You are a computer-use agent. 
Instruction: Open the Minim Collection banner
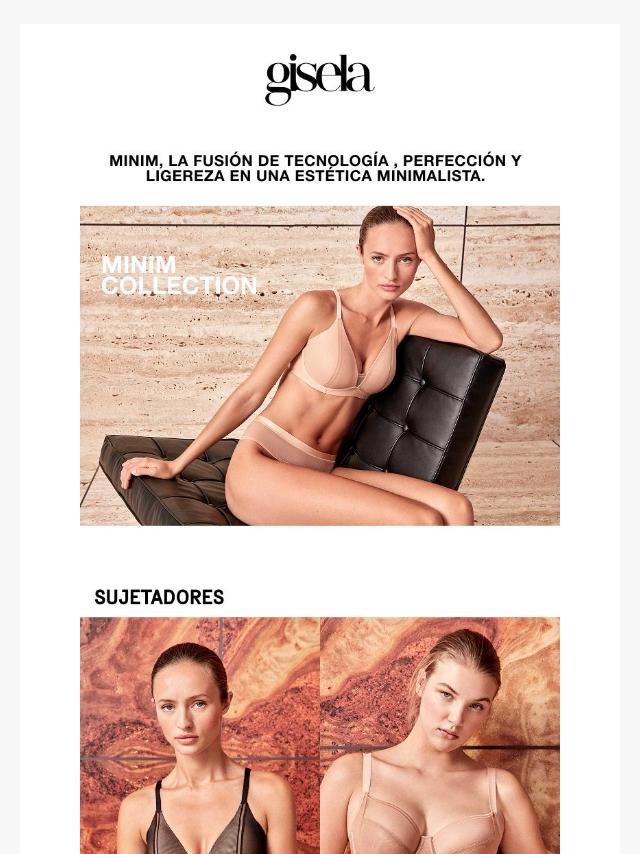coord(320,365)
